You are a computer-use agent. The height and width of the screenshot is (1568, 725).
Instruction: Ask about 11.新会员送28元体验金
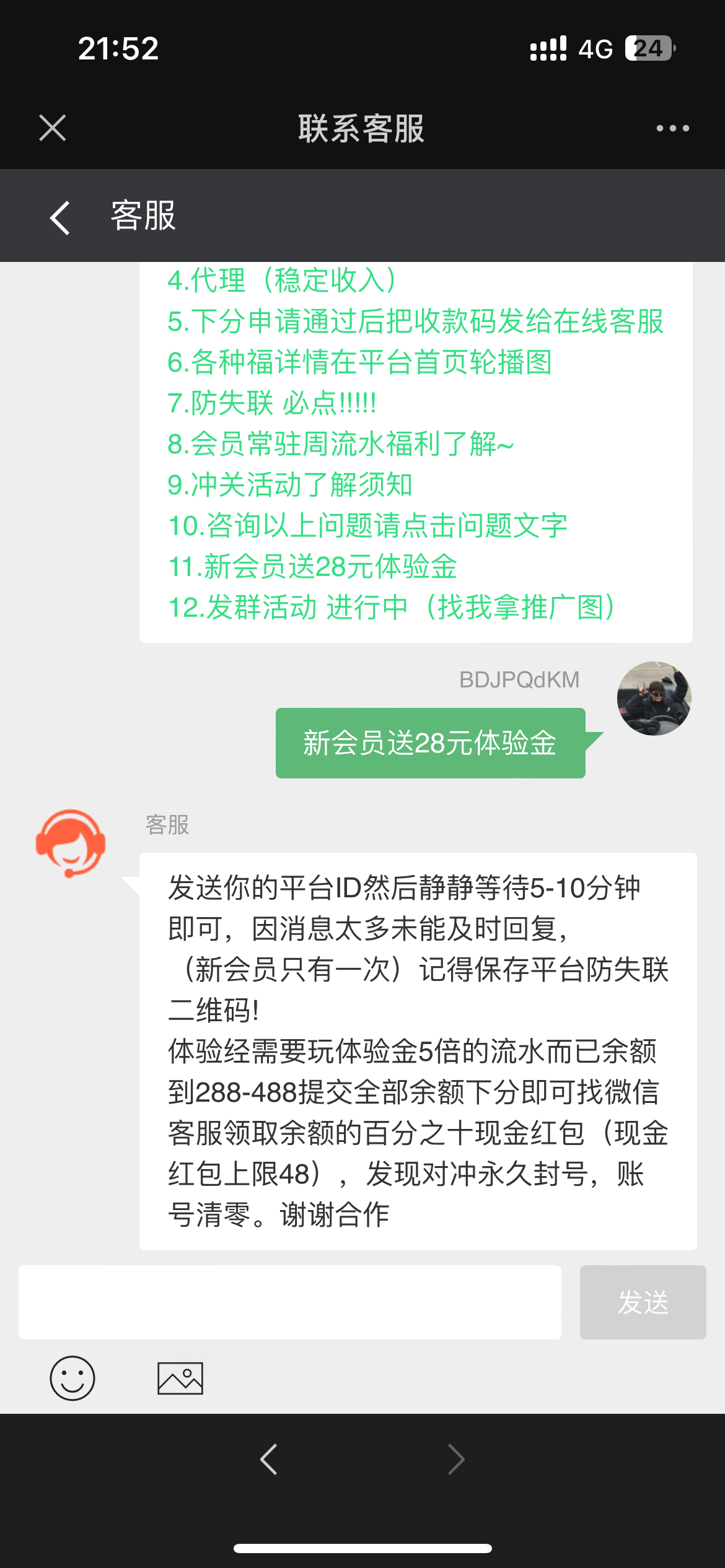click(x=312, y=567)
